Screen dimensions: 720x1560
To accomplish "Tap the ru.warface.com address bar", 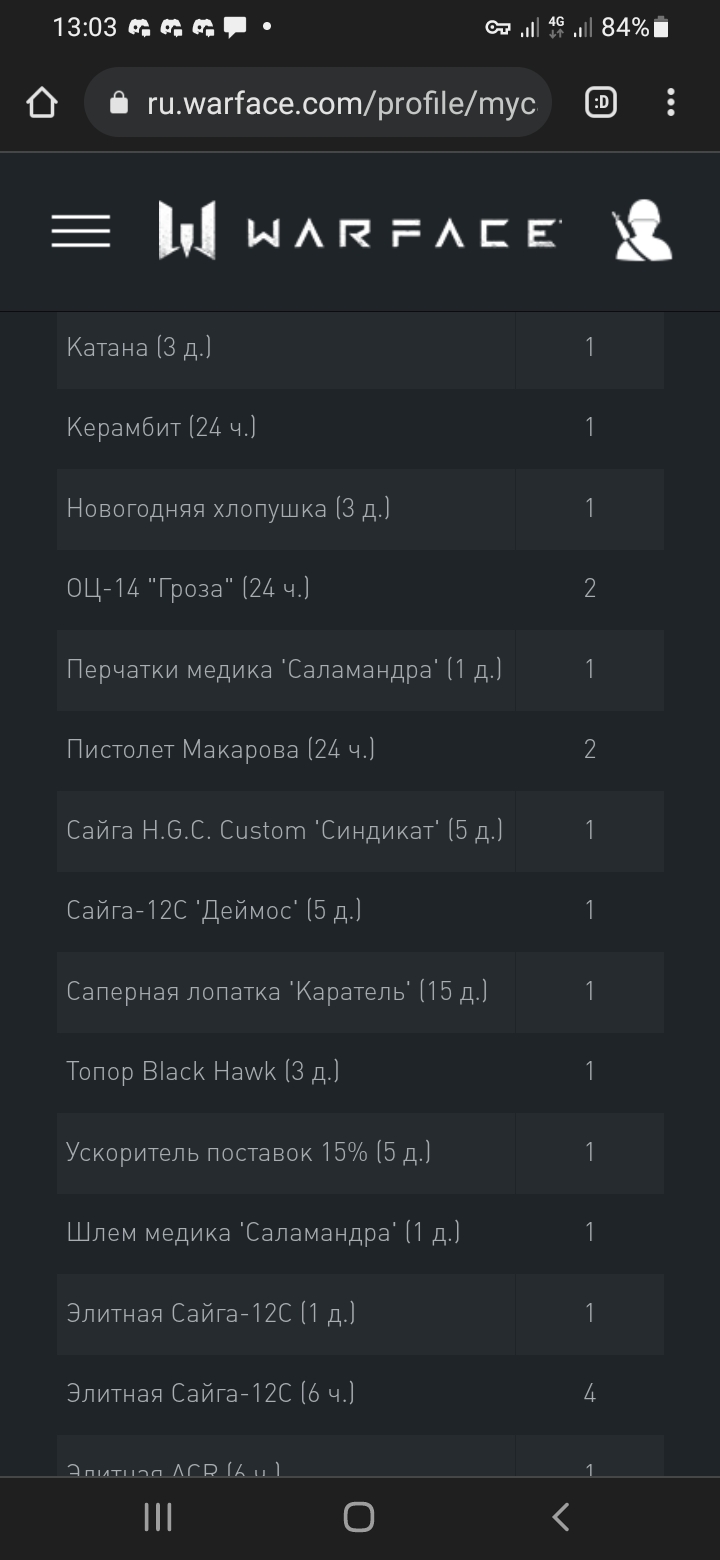I will pos(318,102).
